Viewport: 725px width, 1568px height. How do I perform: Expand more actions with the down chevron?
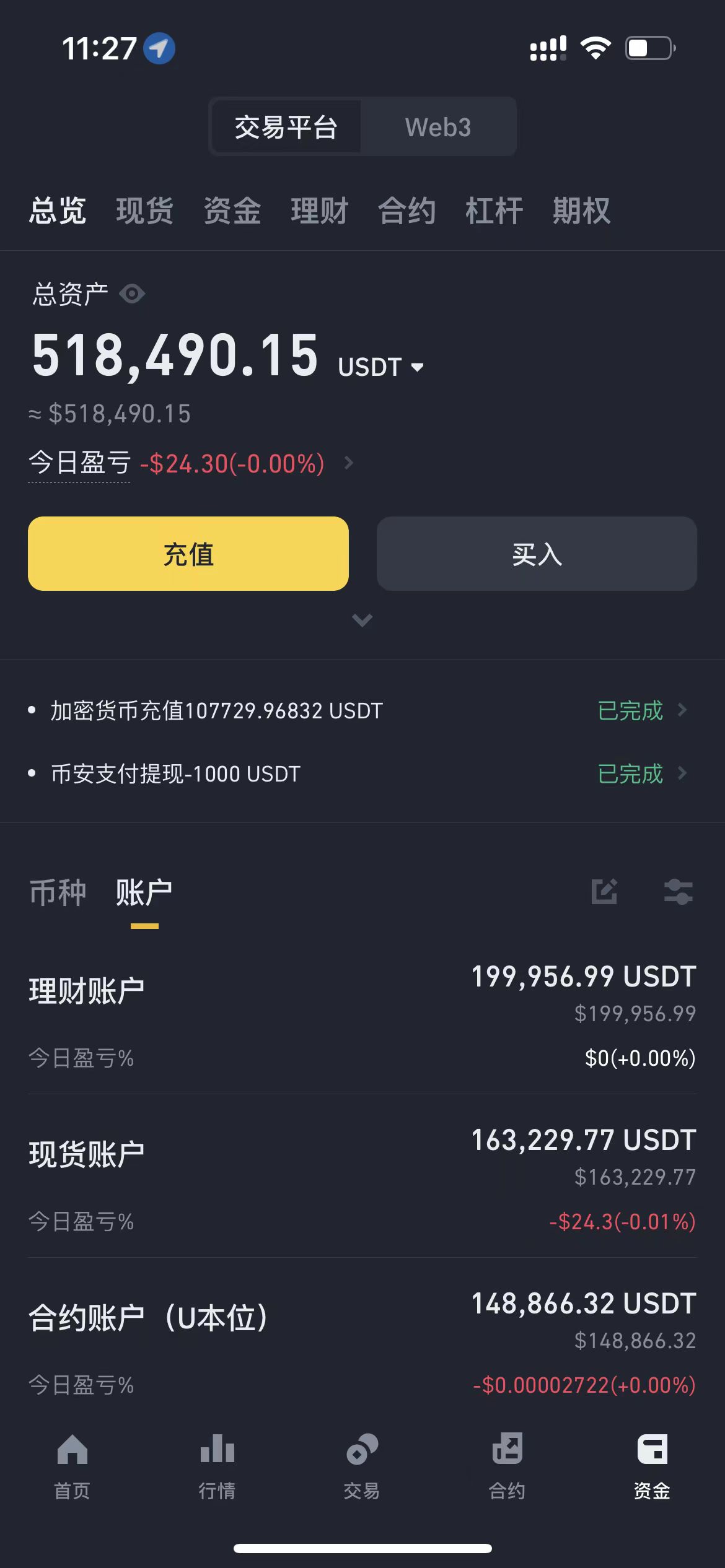[x=362, y=620]
